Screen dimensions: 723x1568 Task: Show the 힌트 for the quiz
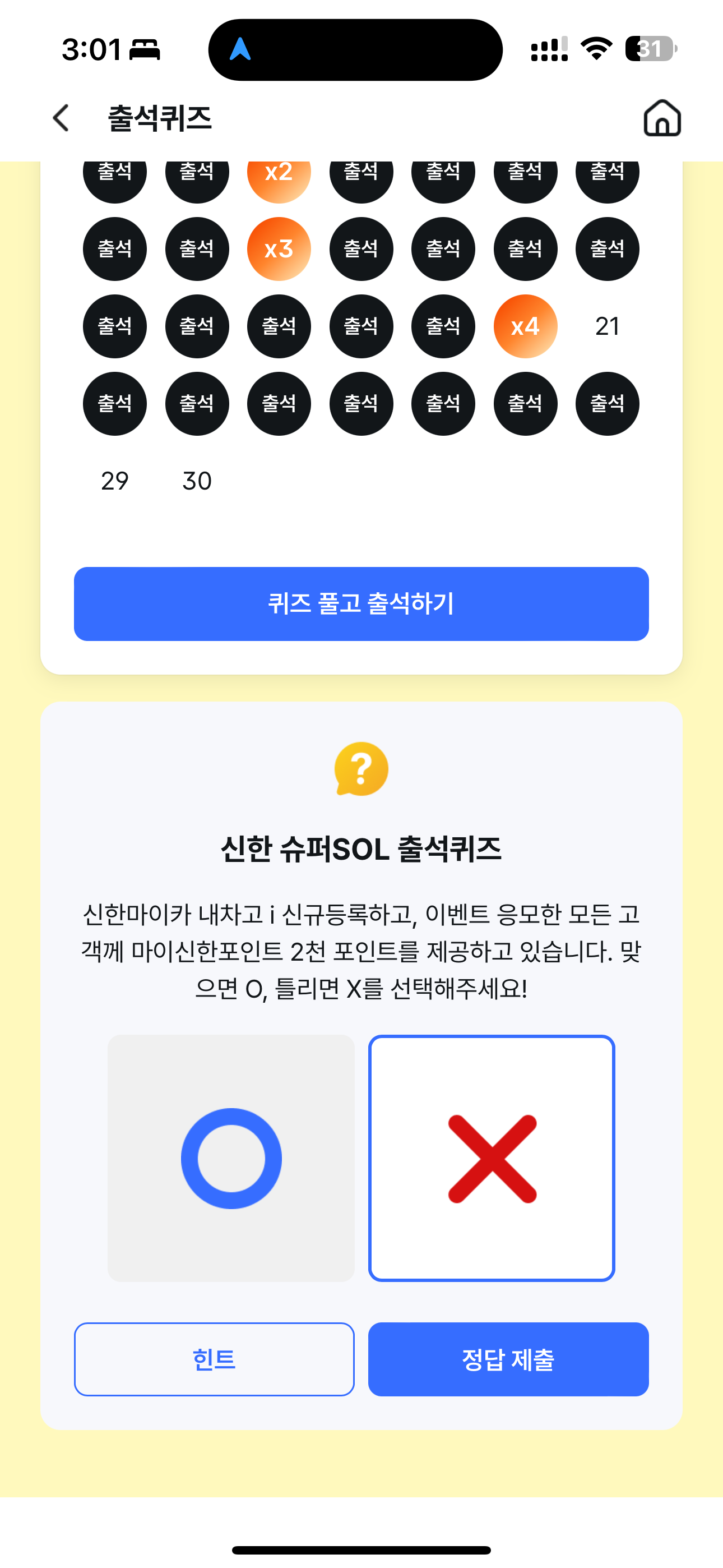(214, 1359)
